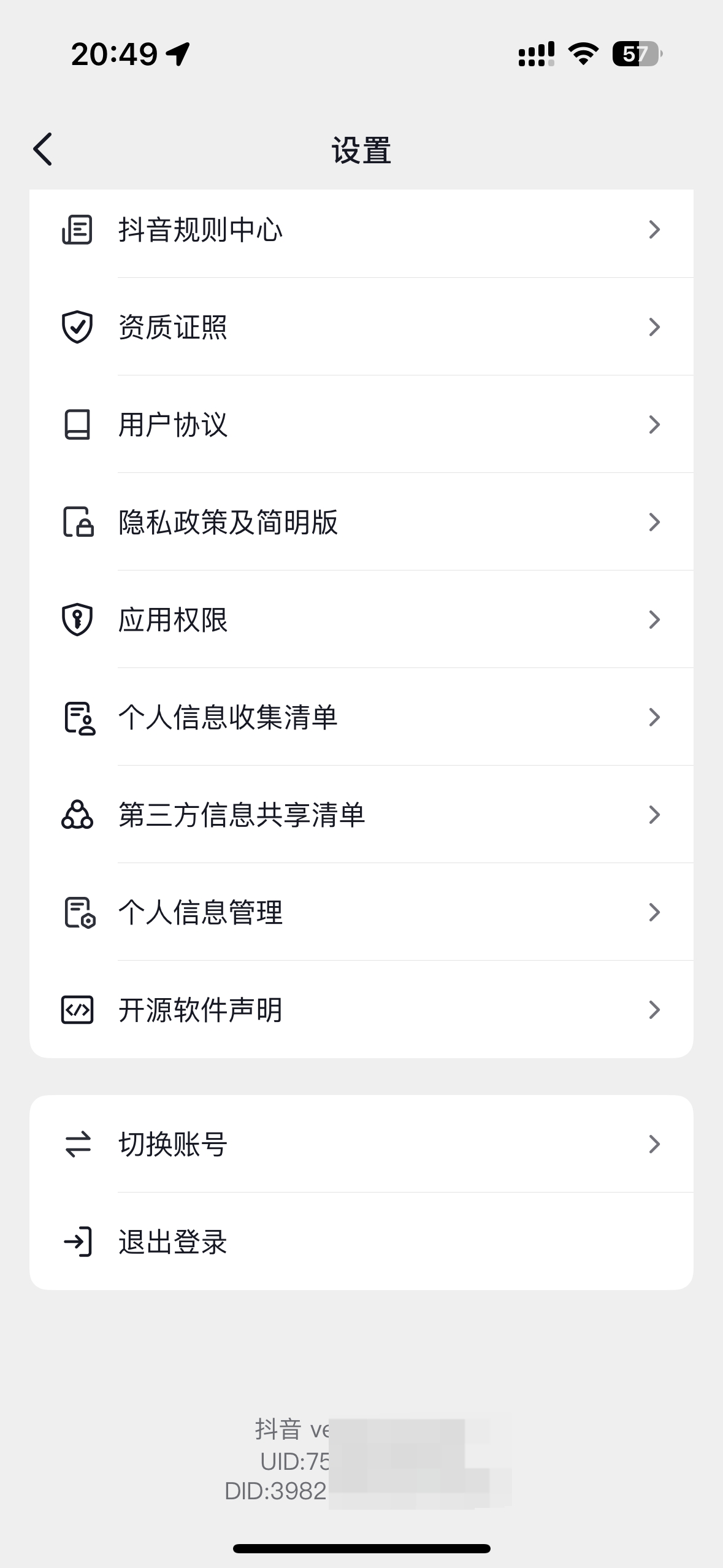
Task: Tap the 开源软件声明 row
Action: coord(361,1010)
